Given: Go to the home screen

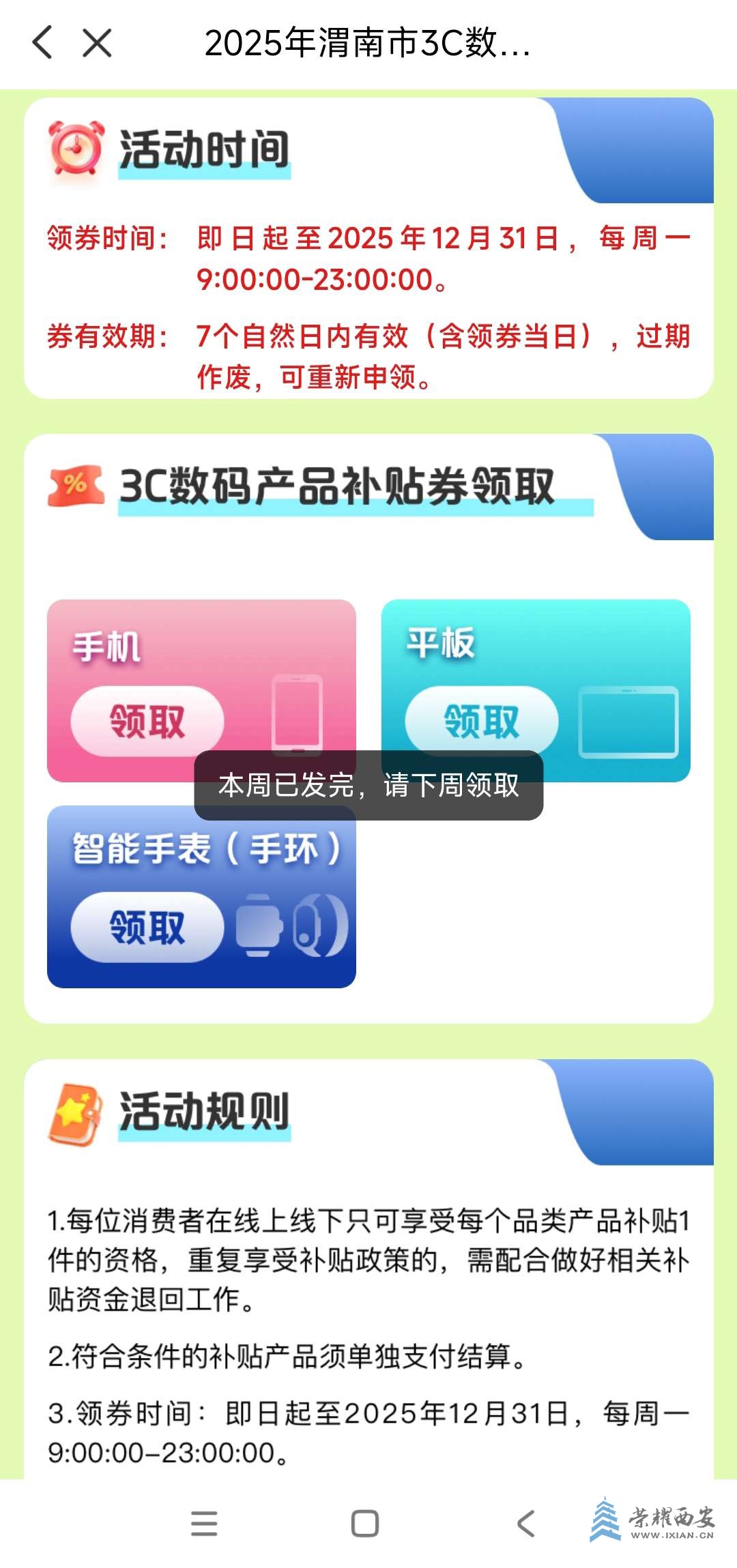Looking at the screenshot, I should click(x=365, y=1523).
